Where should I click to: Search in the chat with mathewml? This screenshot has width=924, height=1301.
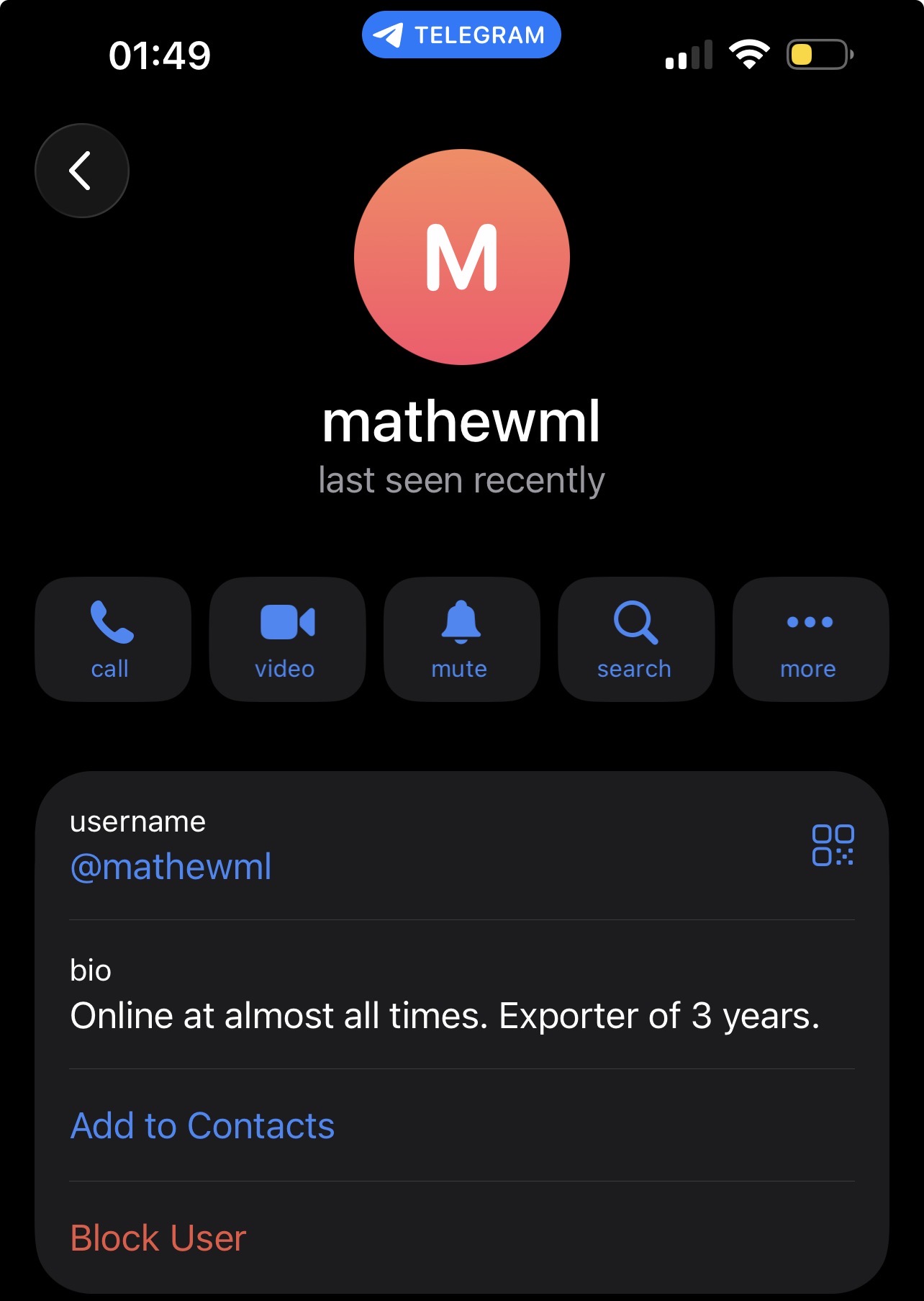[x=635, y=639]
